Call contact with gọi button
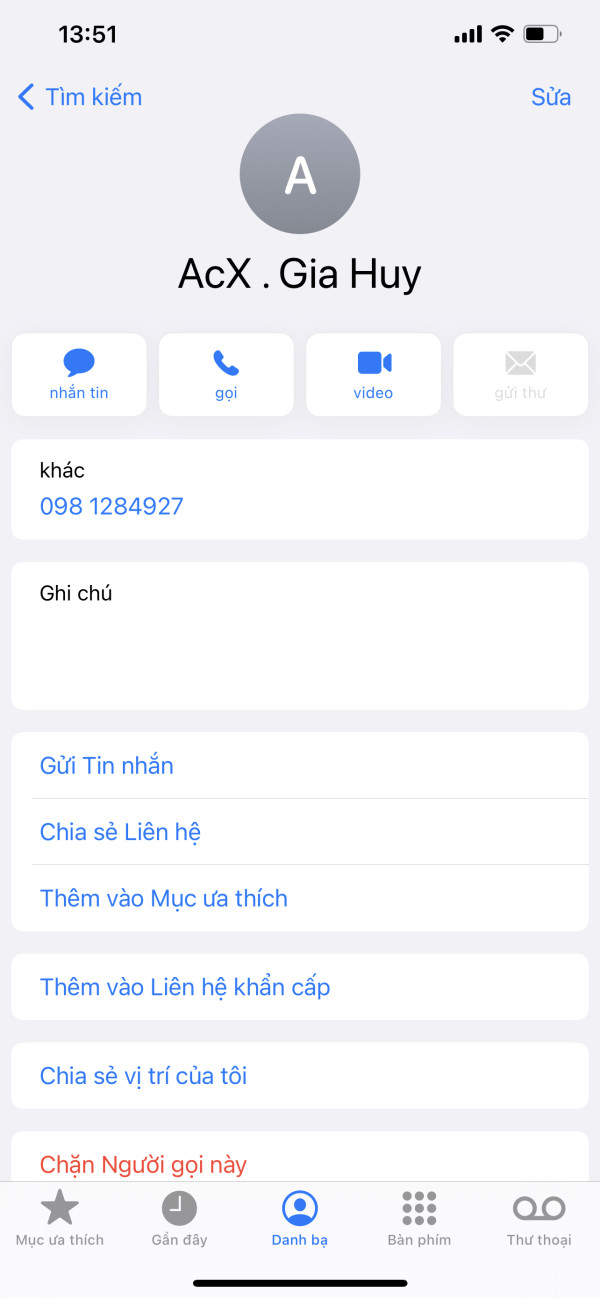600x1298 pixels. 226,374
